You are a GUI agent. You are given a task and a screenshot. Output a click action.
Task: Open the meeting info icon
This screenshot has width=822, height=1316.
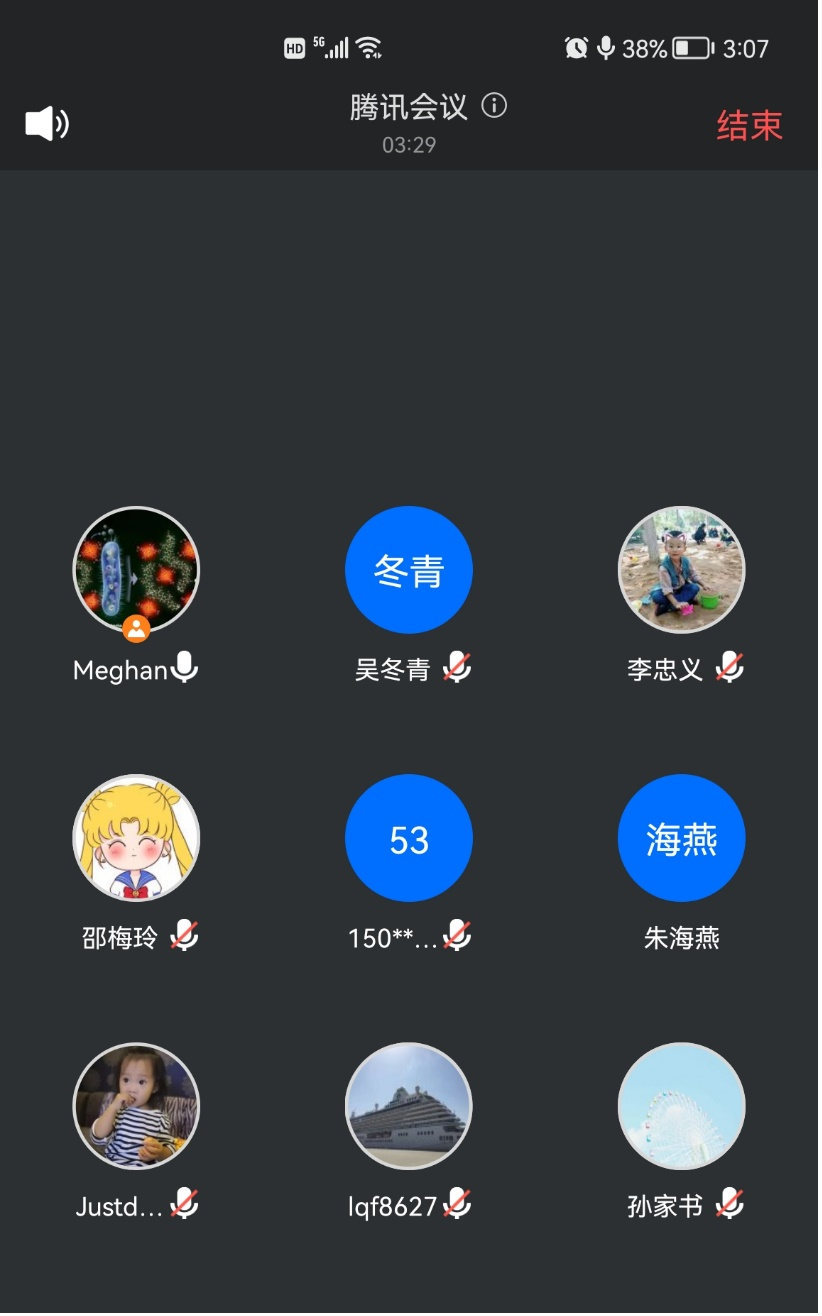coord(494,105)
